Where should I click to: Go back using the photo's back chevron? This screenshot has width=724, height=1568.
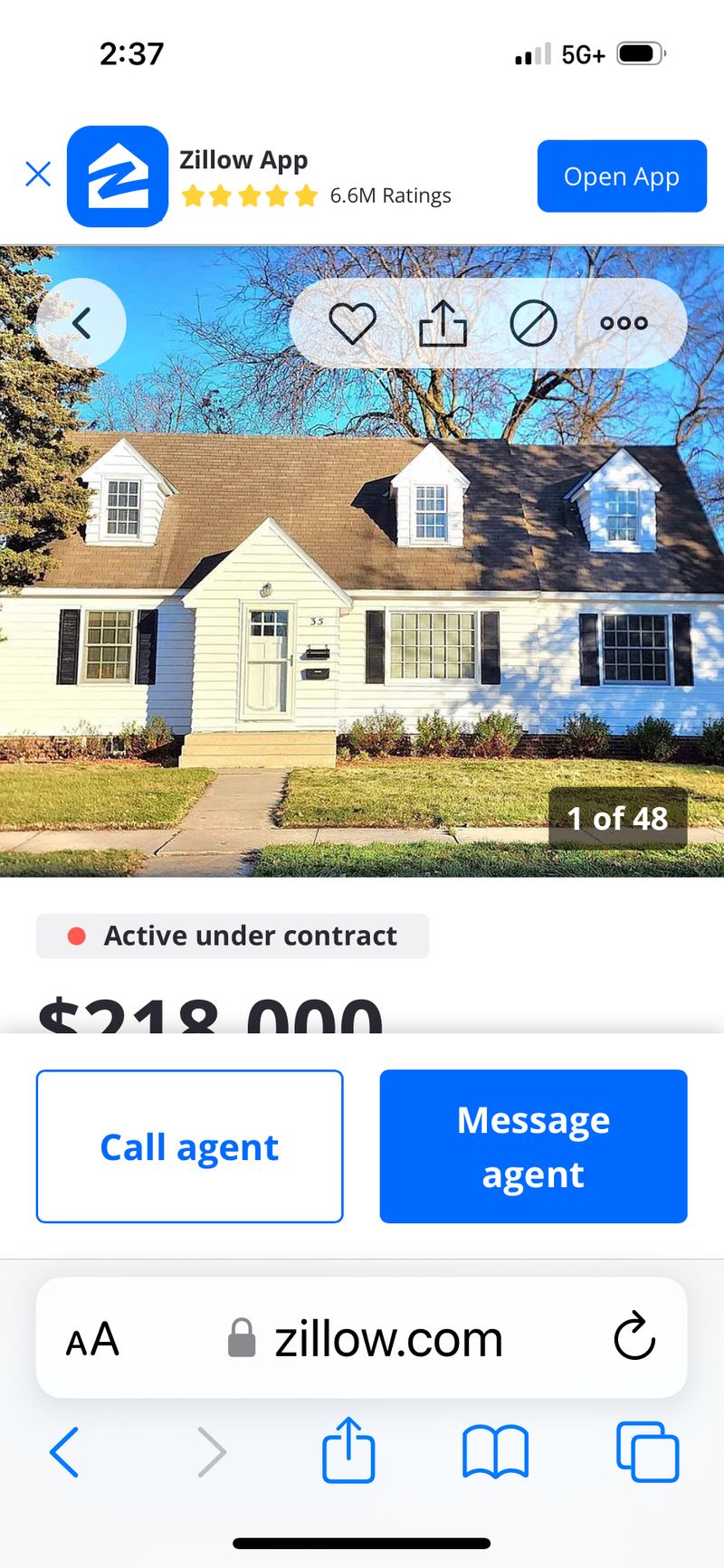tap(81, 322)
